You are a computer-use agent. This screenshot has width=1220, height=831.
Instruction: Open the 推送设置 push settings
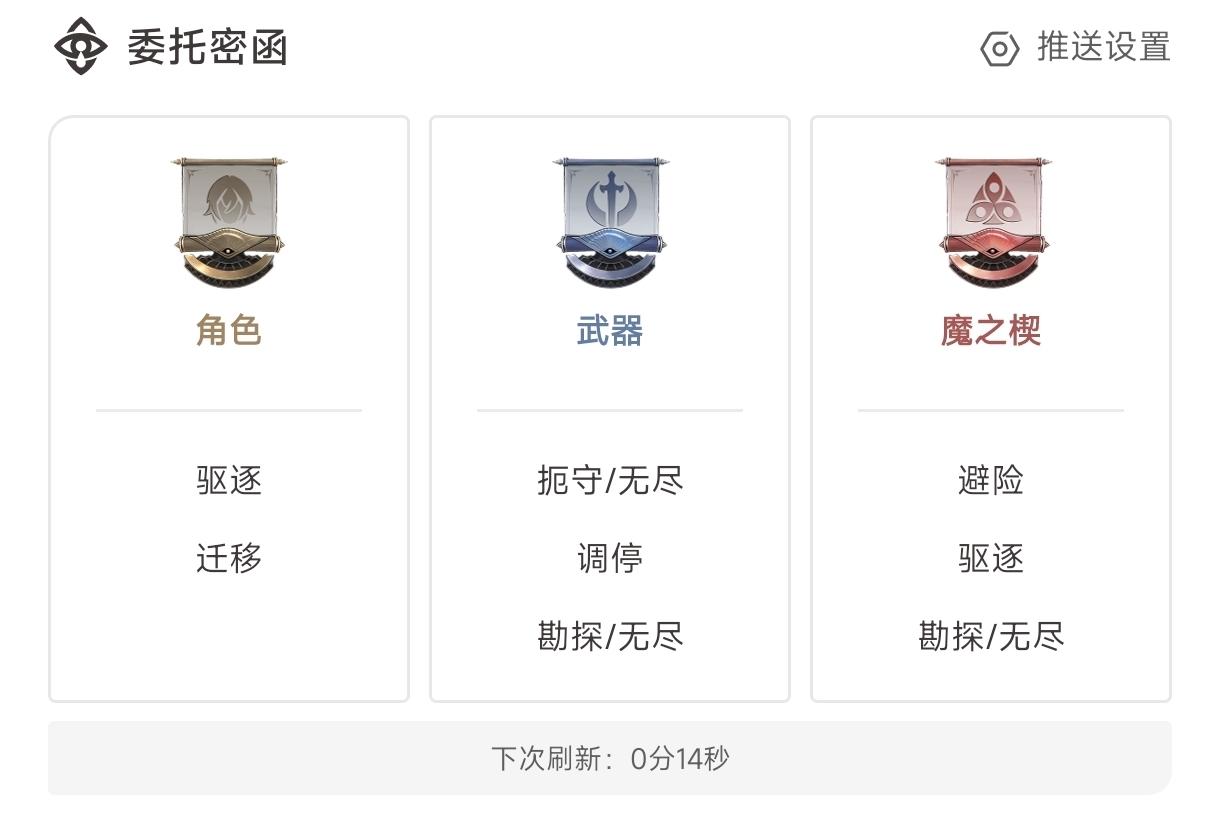(x=1076, y=47)
